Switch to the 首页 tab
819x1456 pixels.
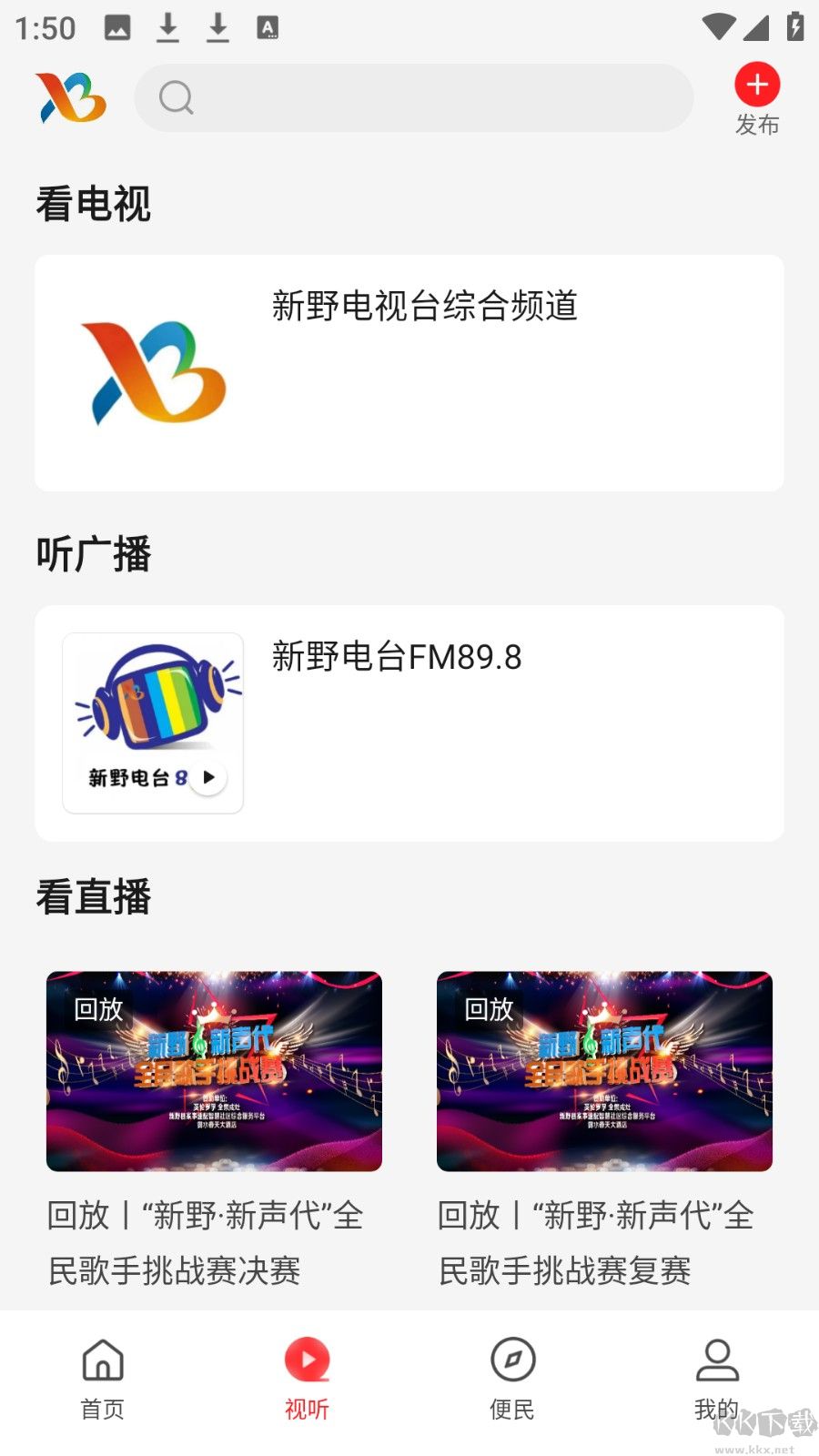103,1379
